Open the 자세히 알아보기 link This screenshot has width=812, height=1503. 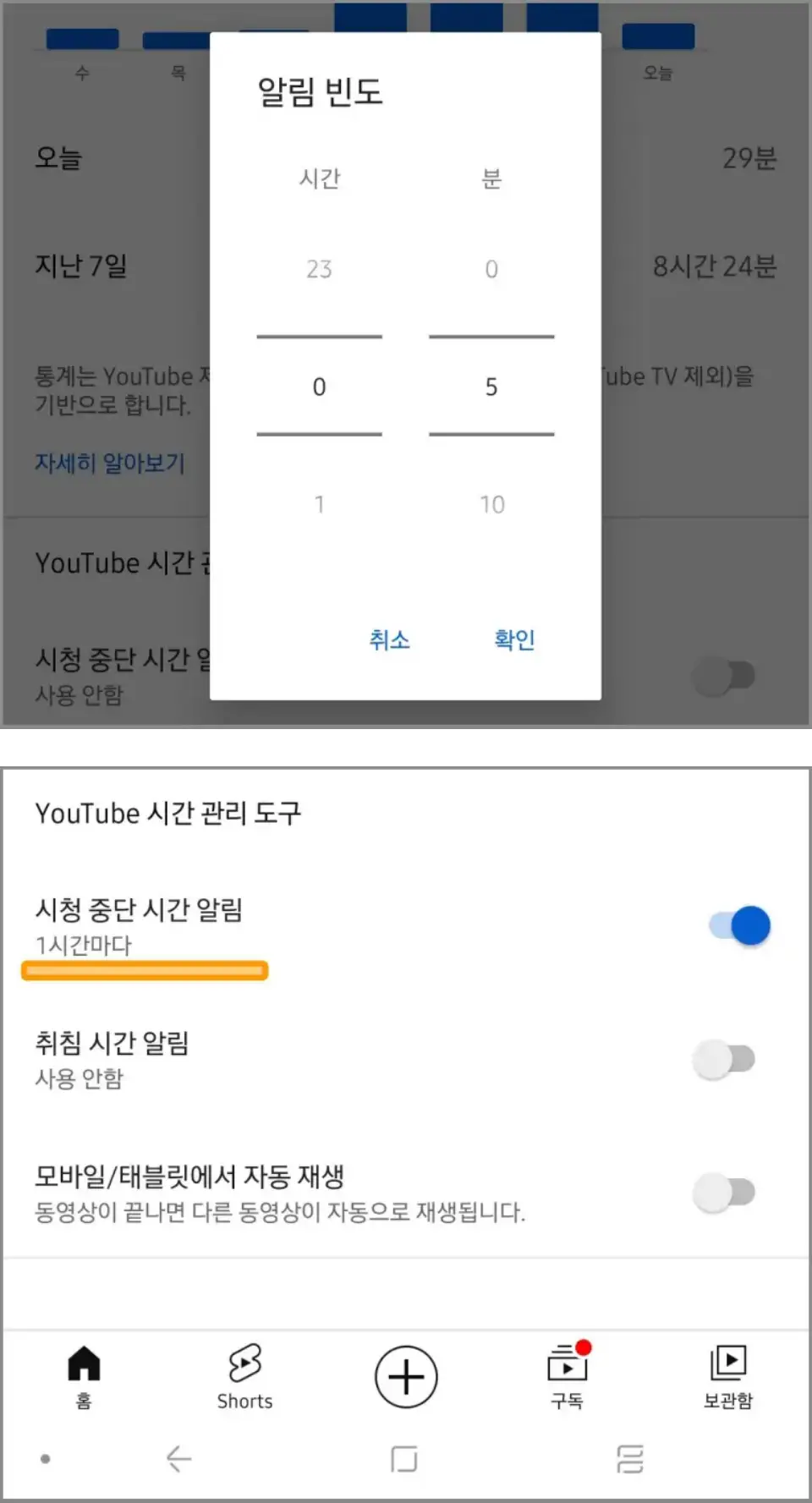click(x=108, y=463)
